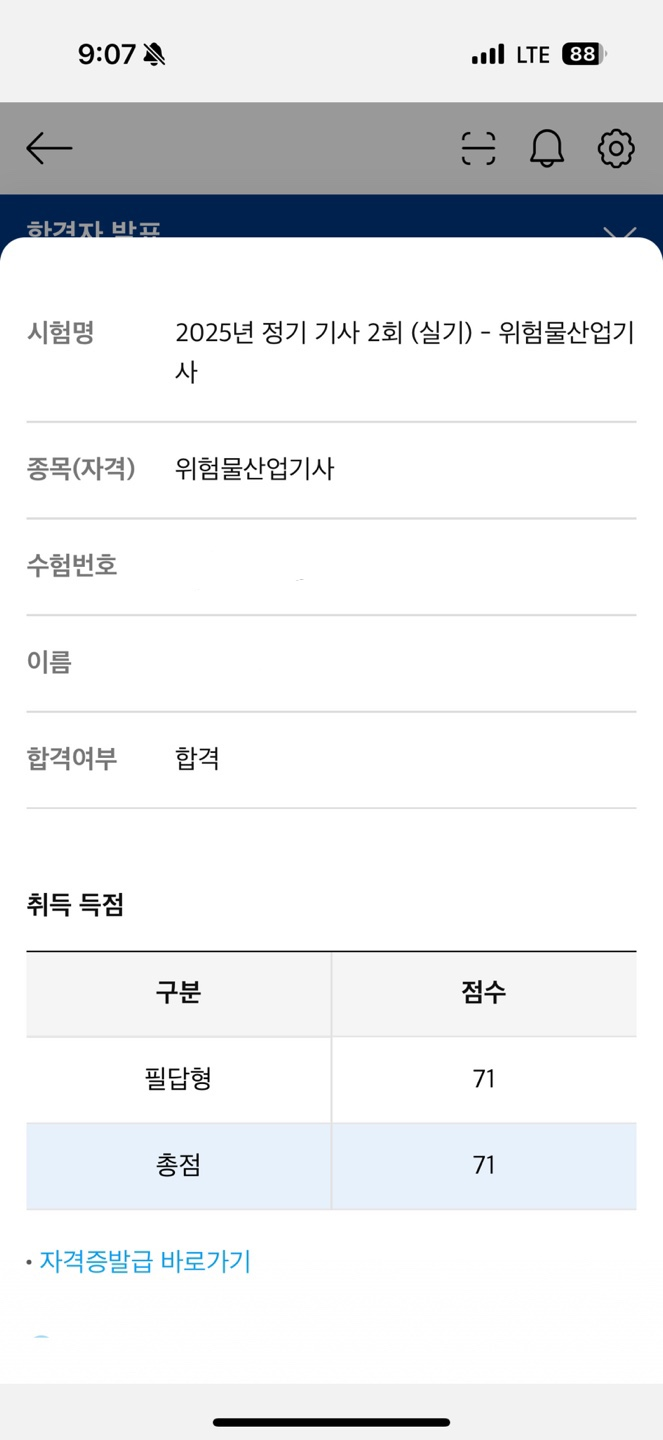Viewport: 663px width, 1440px height.
Task: Open the QR scan icon
Action: pos(478,149)
